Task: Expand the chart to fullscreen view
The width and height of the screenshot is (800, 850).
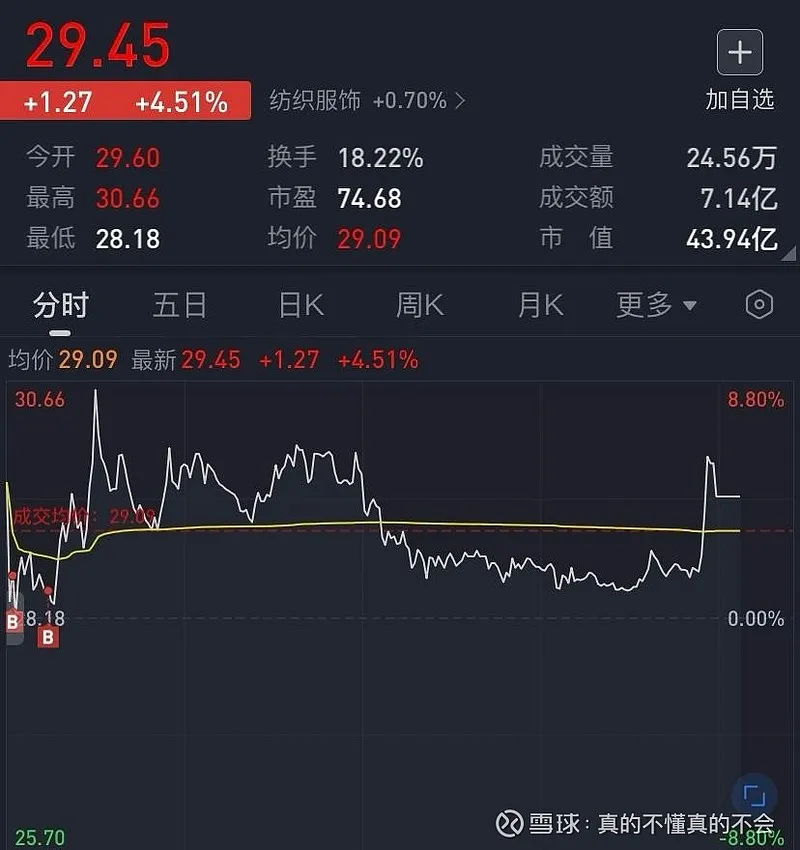Action: 755,797
